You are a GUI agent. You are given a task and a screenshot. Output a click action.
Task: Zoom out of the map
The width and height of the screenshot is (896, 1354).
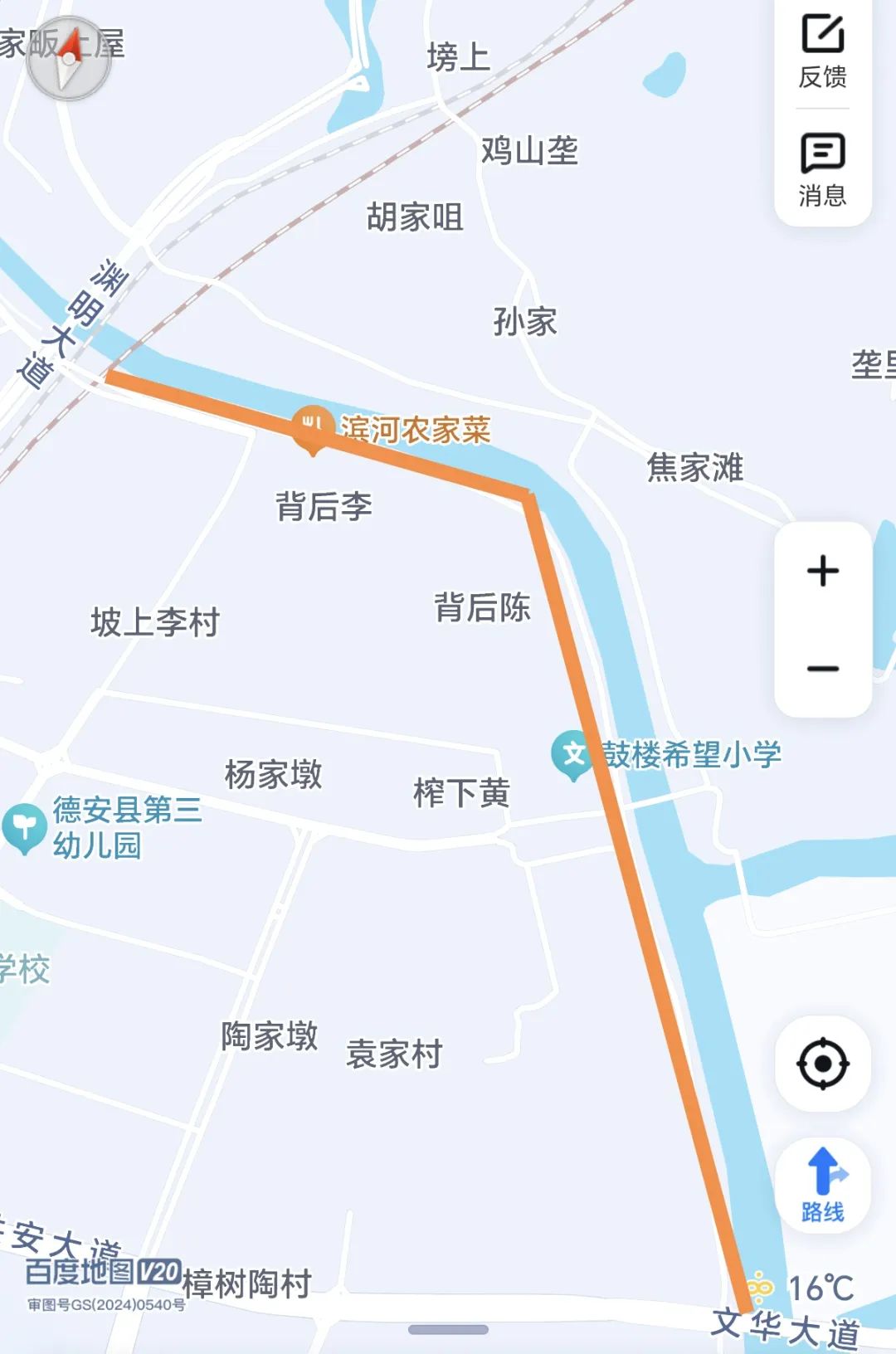coord(822,669)
